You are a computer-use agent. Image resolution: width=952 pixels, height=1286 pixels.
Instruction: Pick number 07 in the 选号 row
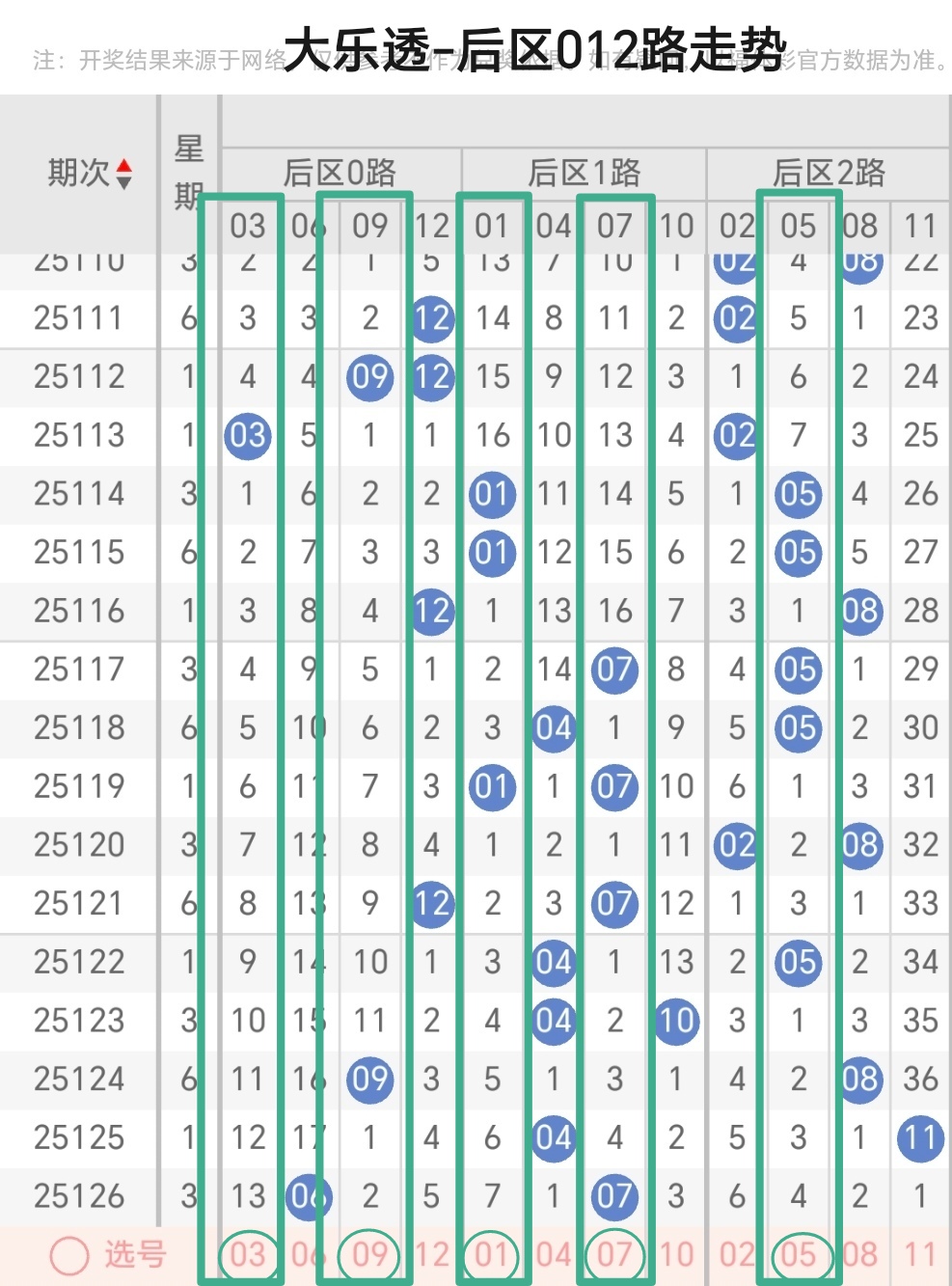(x=614, y=1254)
